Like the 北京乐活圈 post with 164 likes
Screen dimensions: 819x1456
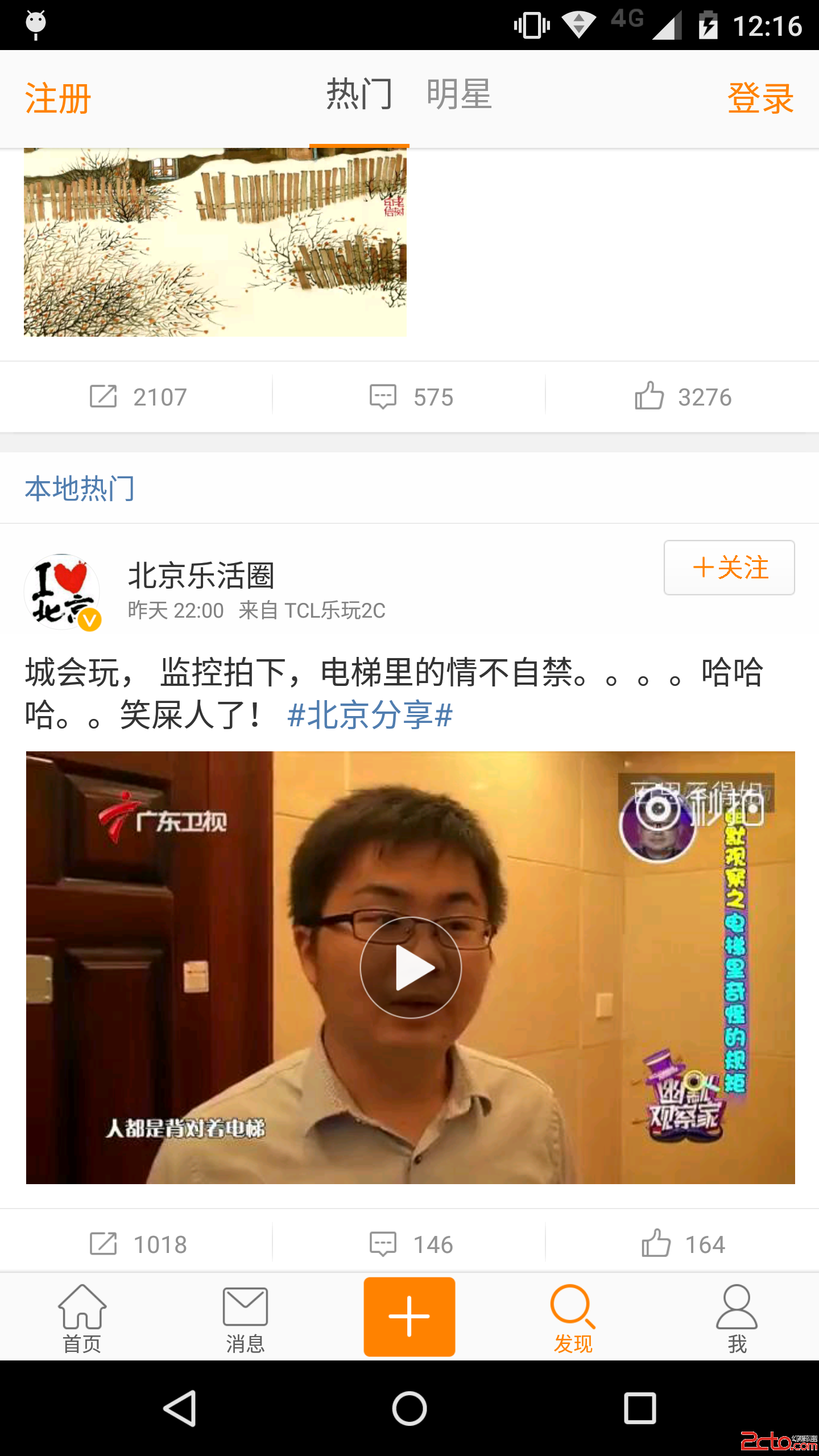(x=682, y=1244)
